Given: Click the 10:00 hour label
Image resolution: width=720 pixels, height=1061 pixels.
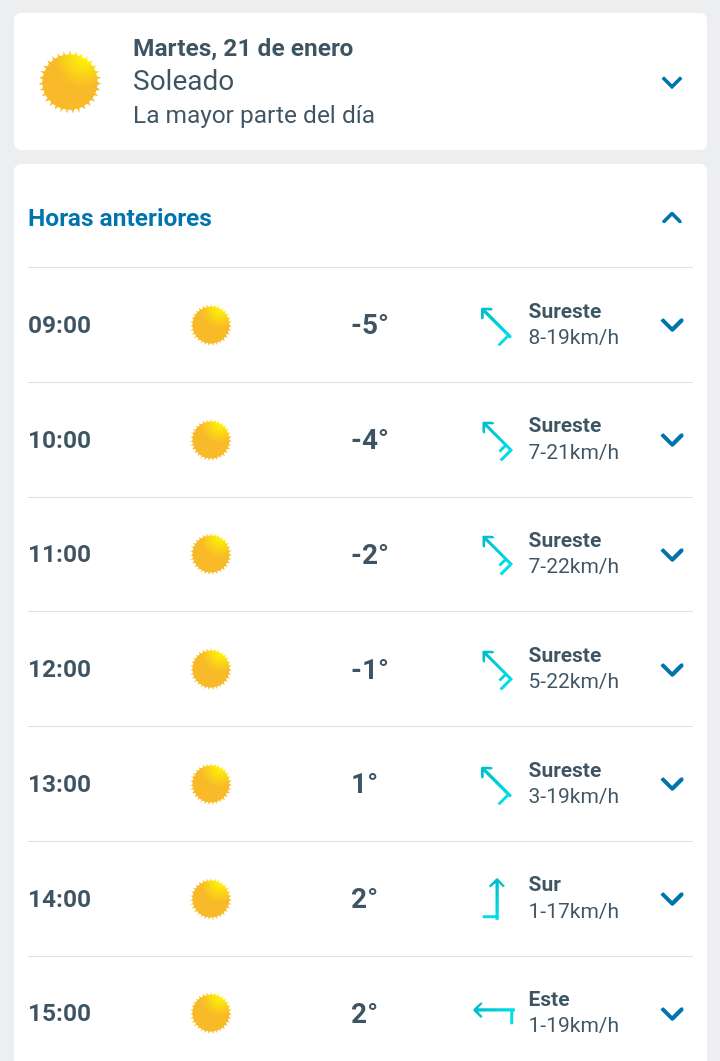Looking at the screenshot, I should pos(59,439).
